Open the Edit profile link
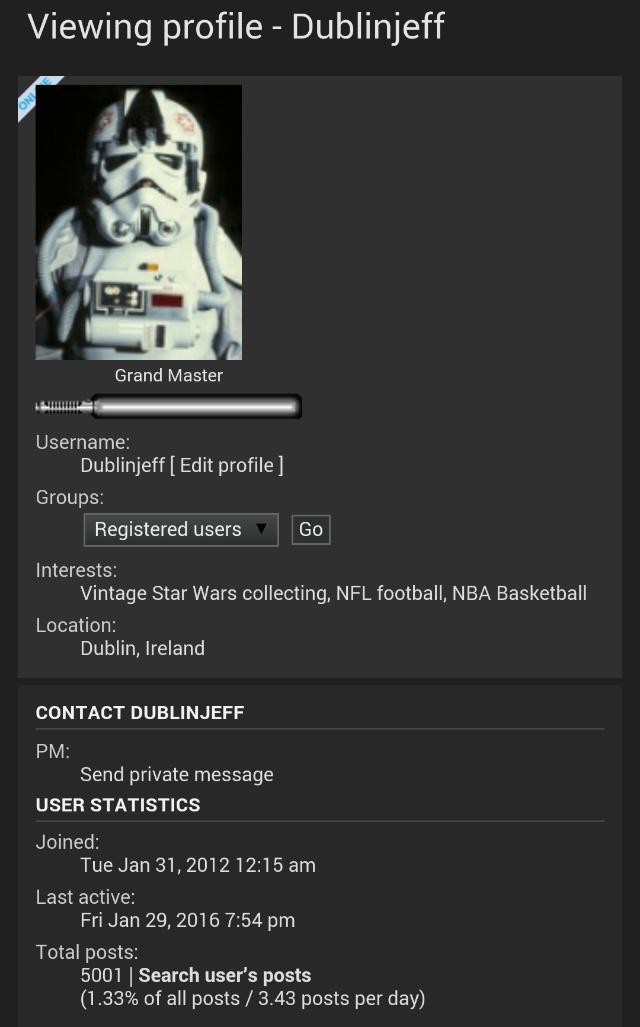 point(226,465)
